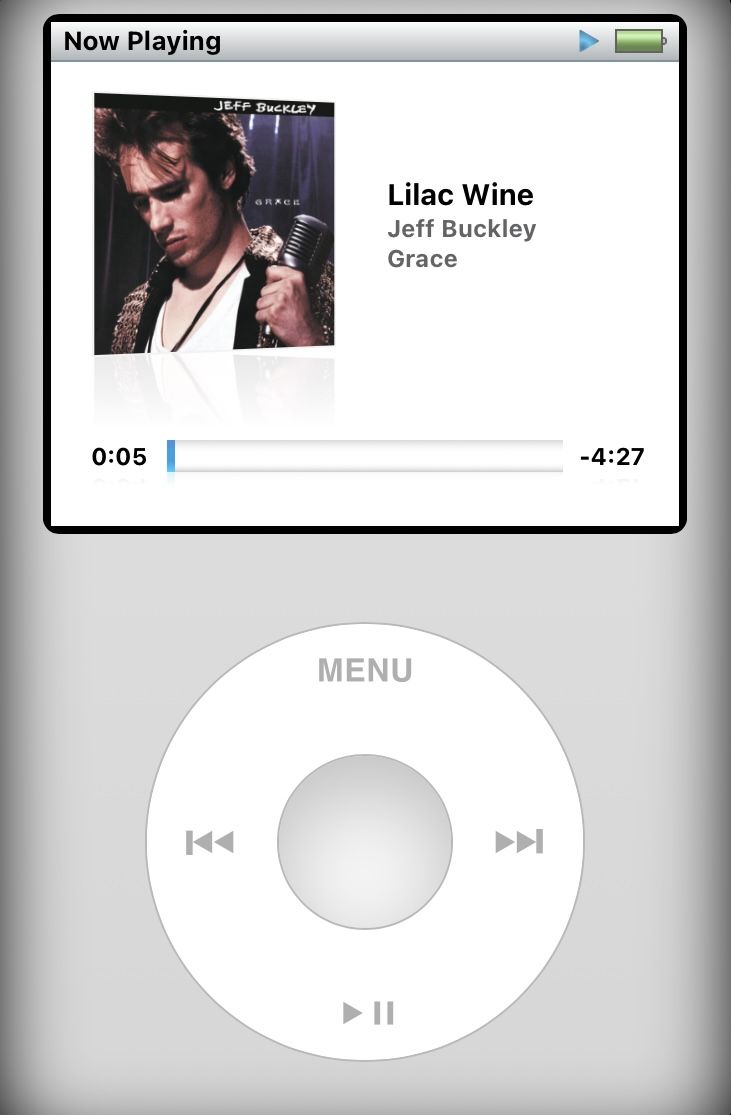
Task: Skip to the next track
Action: coord(519,842)
